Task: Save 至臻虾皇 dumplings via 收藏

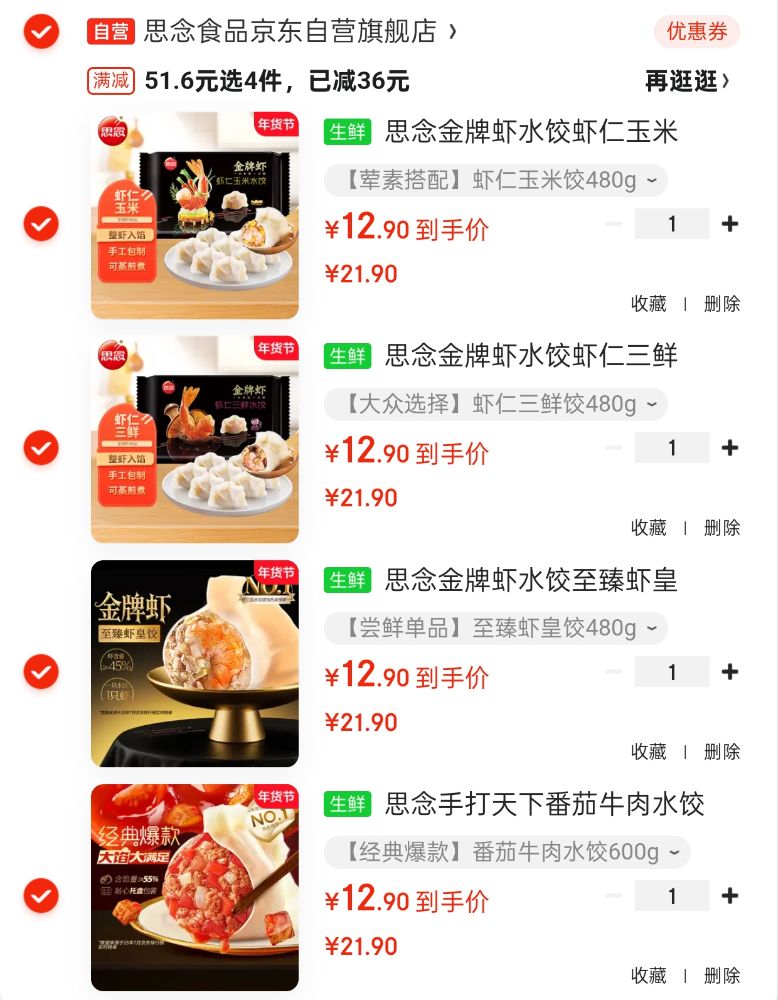Action: [649, 752]
